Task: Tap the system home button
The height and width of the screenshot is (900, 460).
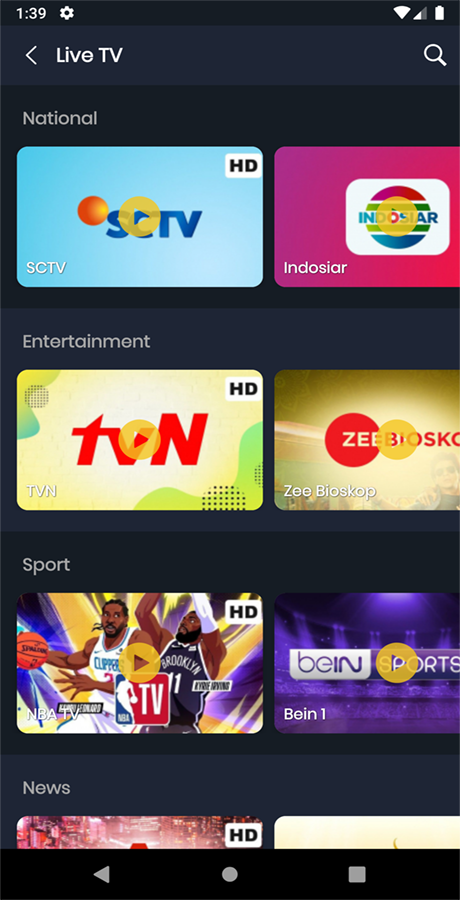Action: 230,874
